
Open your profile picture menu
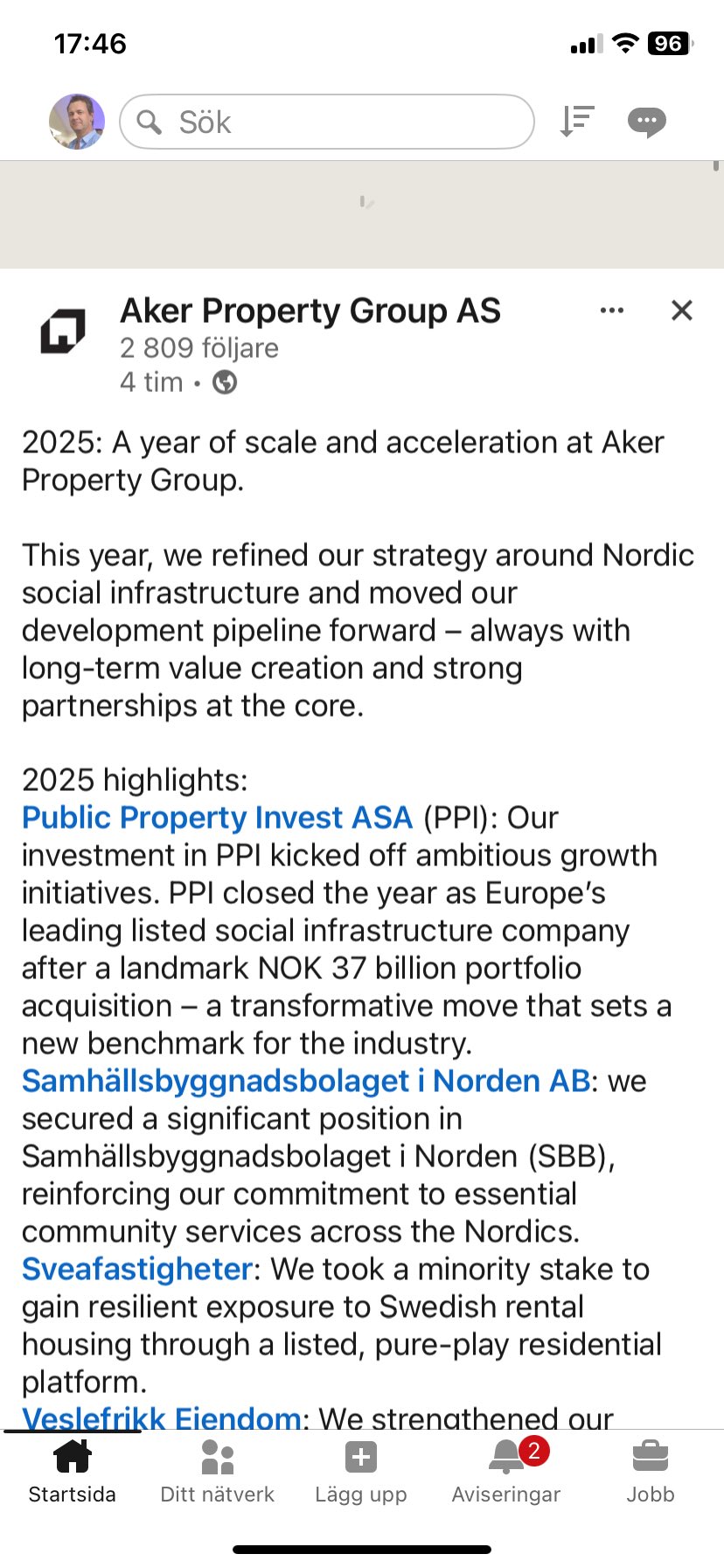[77, 122]
